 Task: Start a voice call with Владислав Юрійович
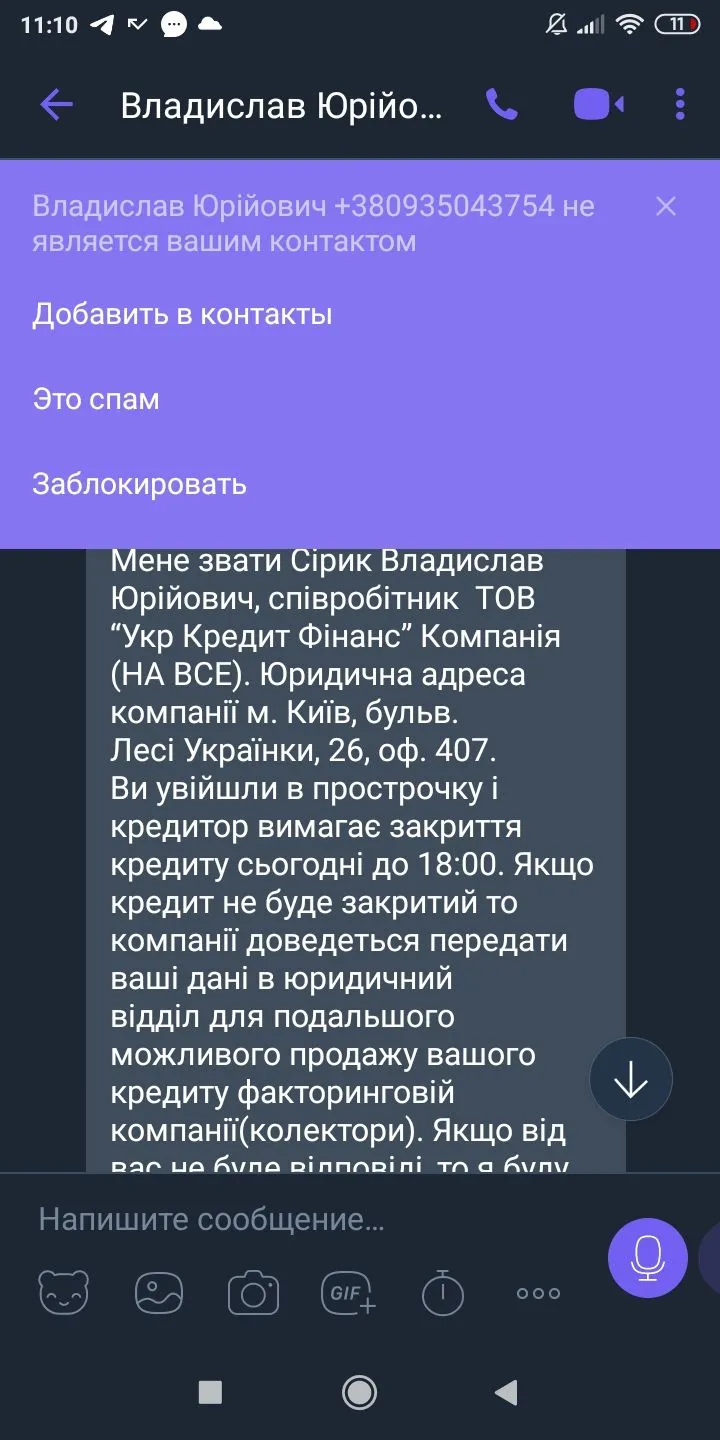[501, 104]
